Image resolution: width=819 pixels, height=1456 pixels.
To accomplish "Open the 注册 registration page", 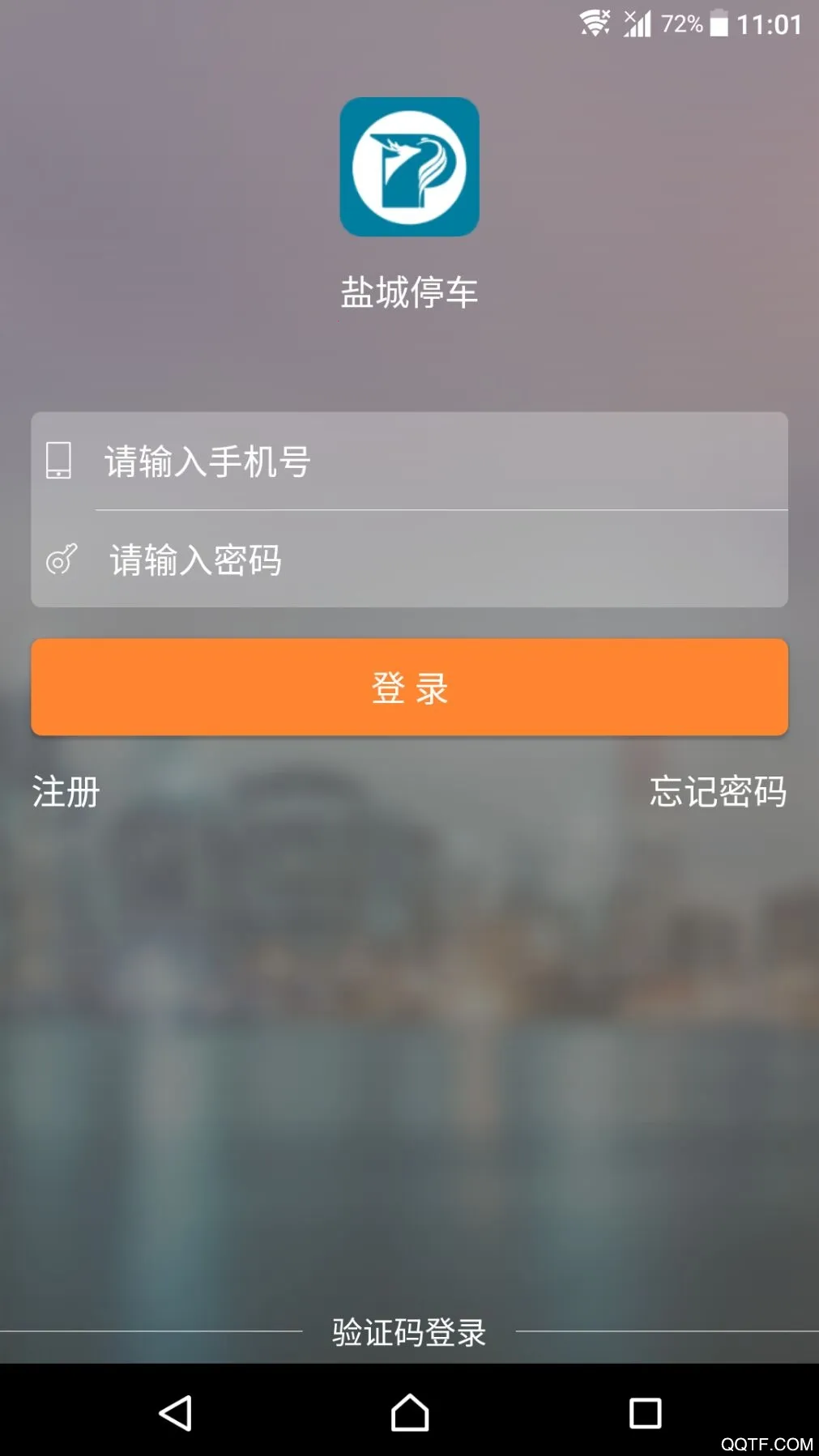I will 64,794.
